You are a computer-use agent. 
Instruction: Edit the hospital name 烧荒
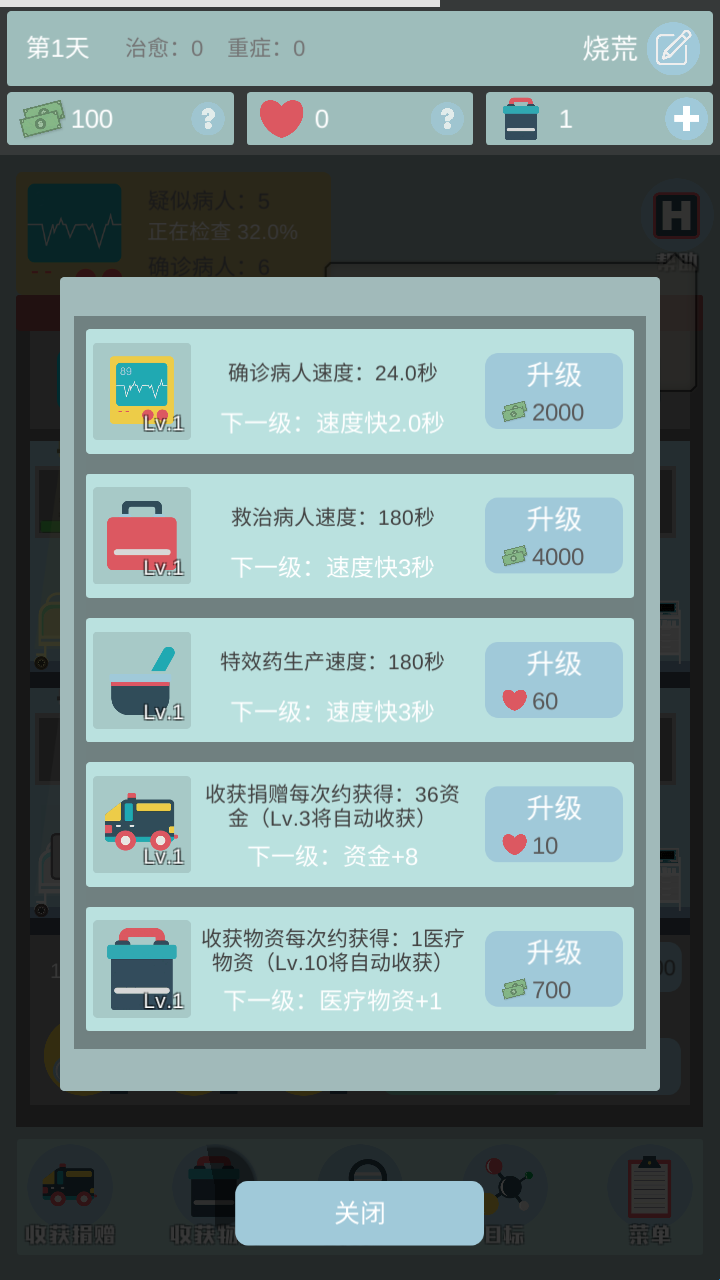(x=673, y=48)
